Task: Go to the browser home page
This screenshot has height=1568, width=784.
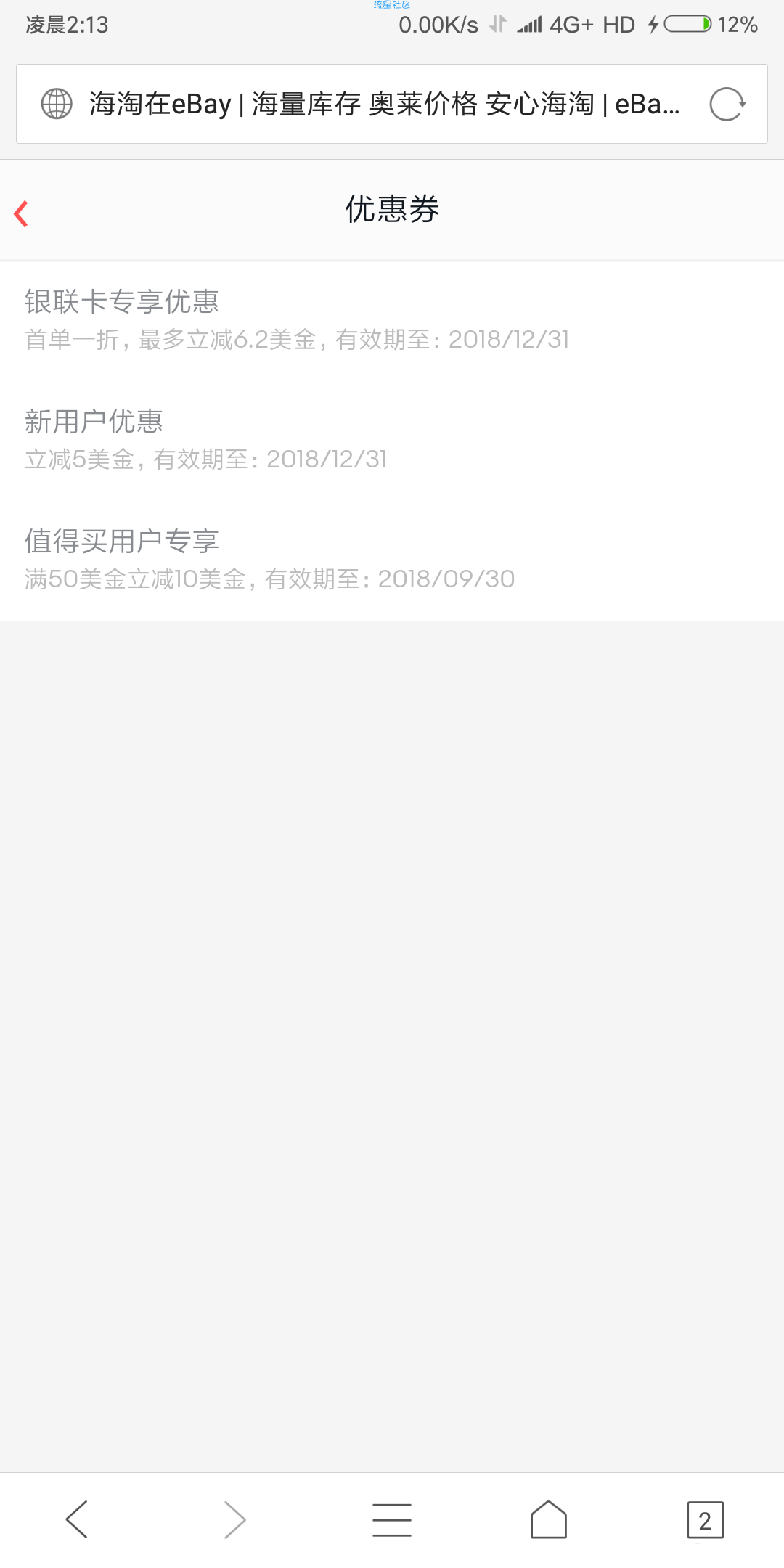Action: pos(549,1519)
